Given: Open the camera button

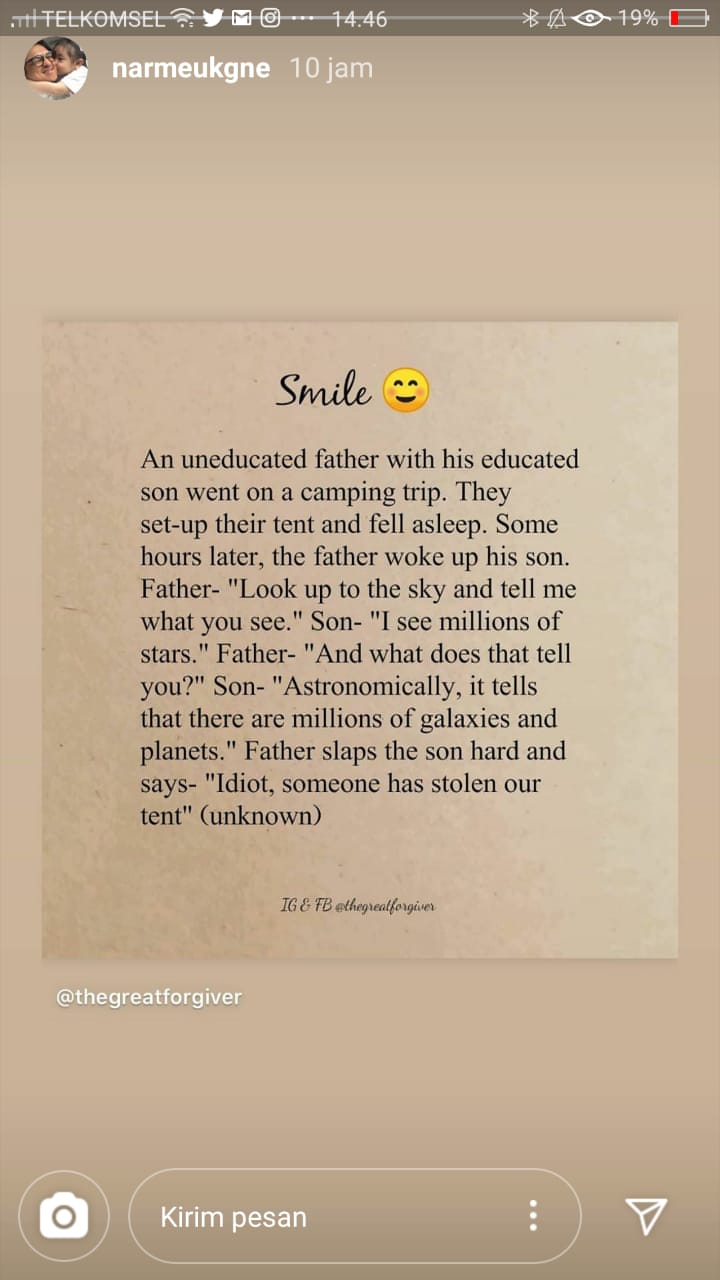Looking at the screenshot, I should (x=64, y=1216).
